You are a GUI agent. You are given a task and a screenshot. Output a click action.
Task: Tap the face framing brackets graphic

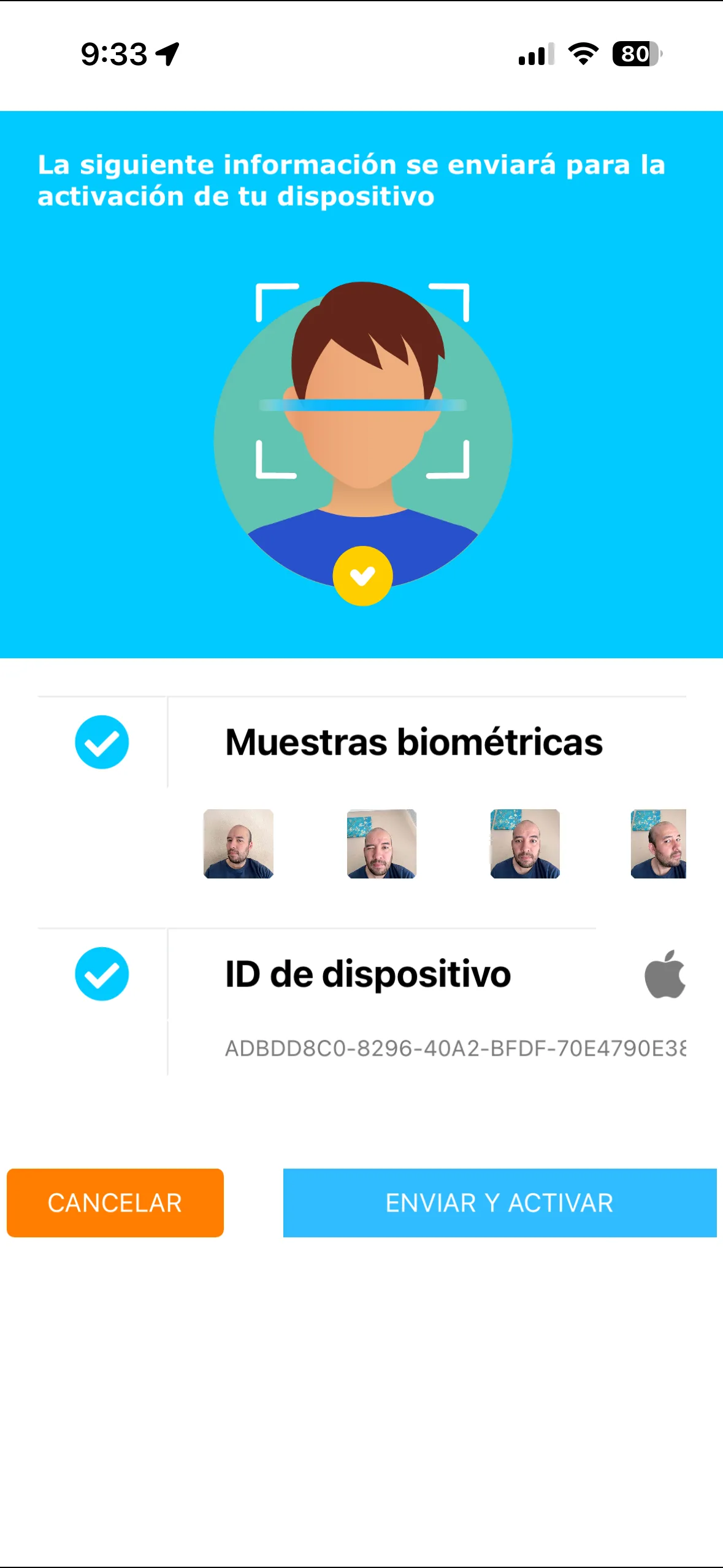pyautogui.click(x=362, y=380)
